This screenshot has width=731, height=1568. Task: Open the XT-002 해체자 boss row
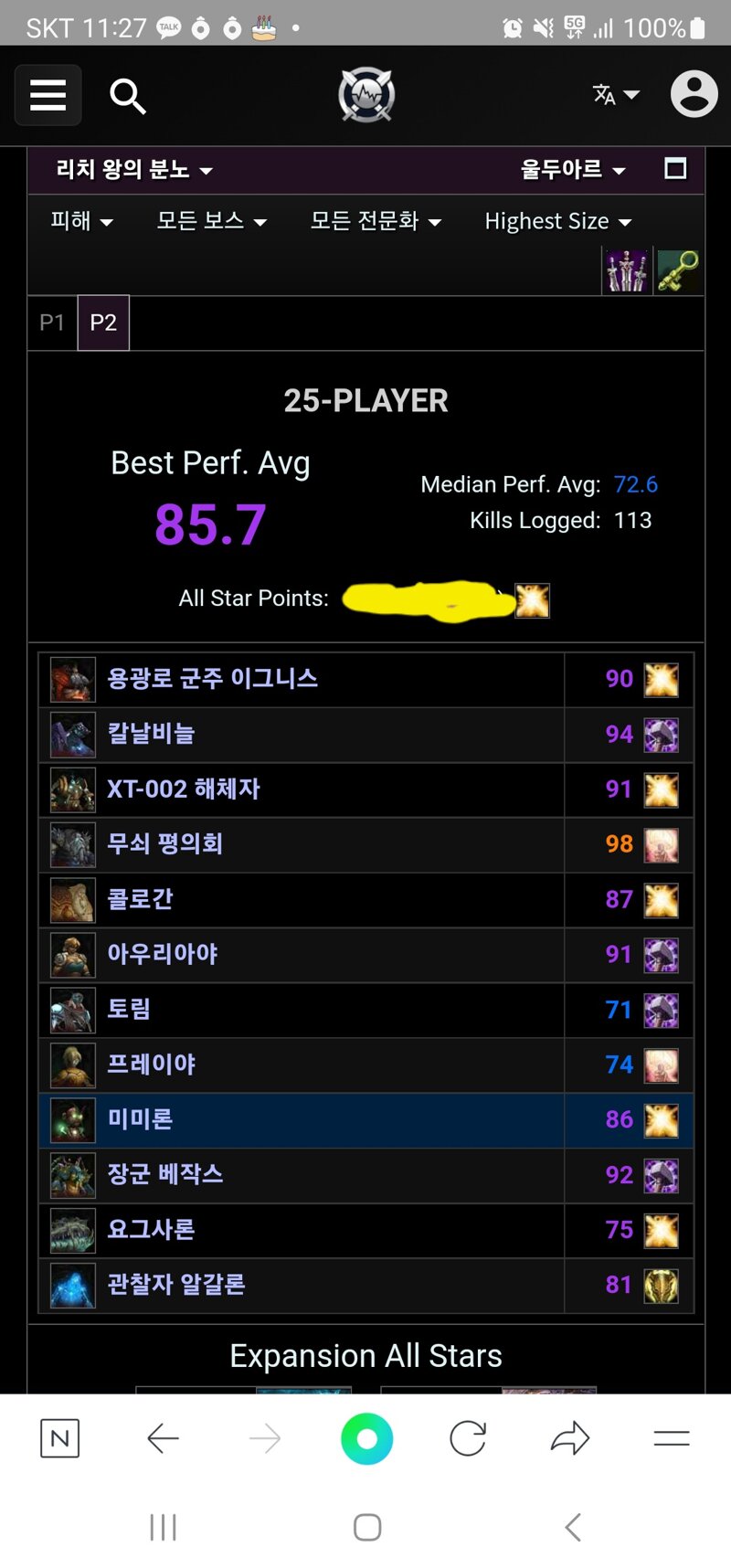click(365, 789)
